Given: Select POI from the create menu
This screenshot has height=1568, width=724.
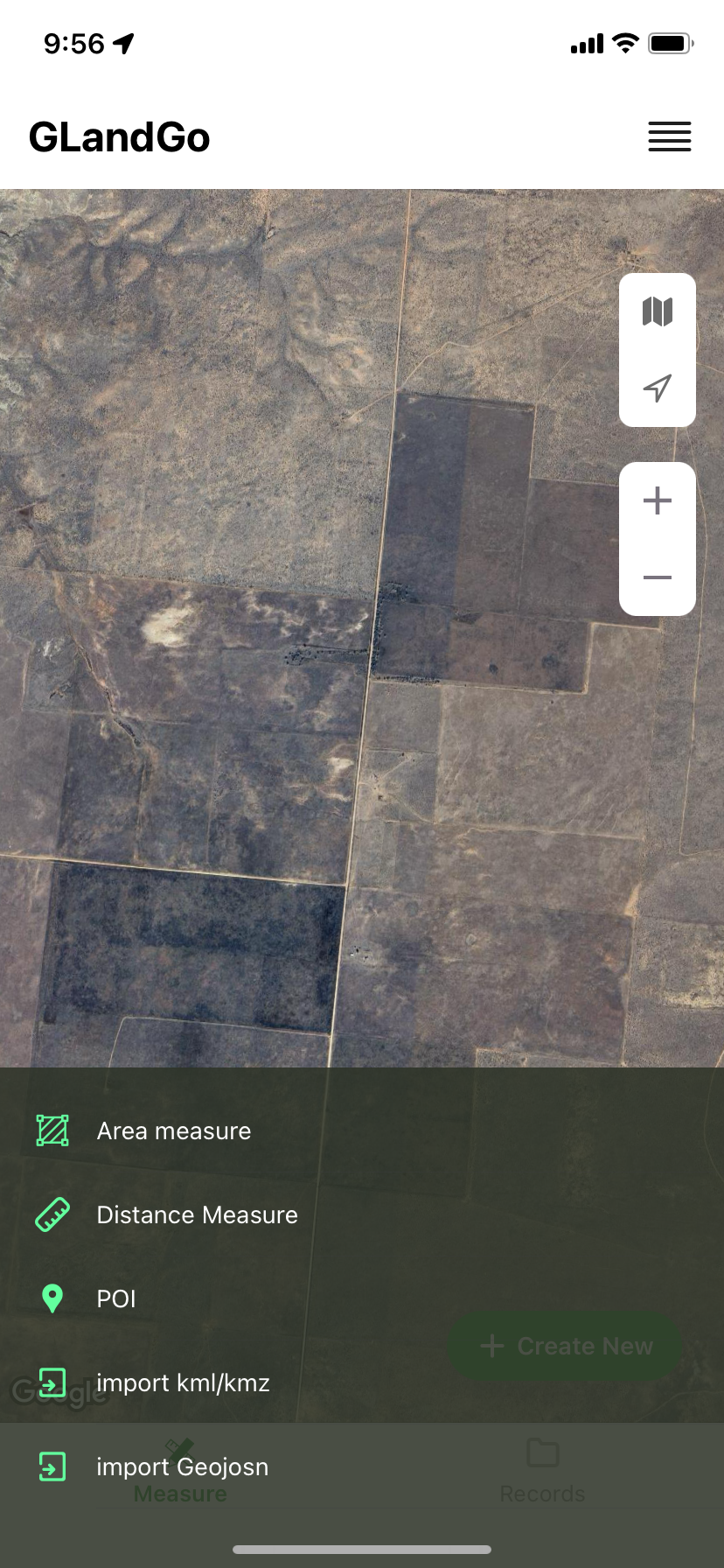Looking at the screenshot, I should (x=116, y=1298).
